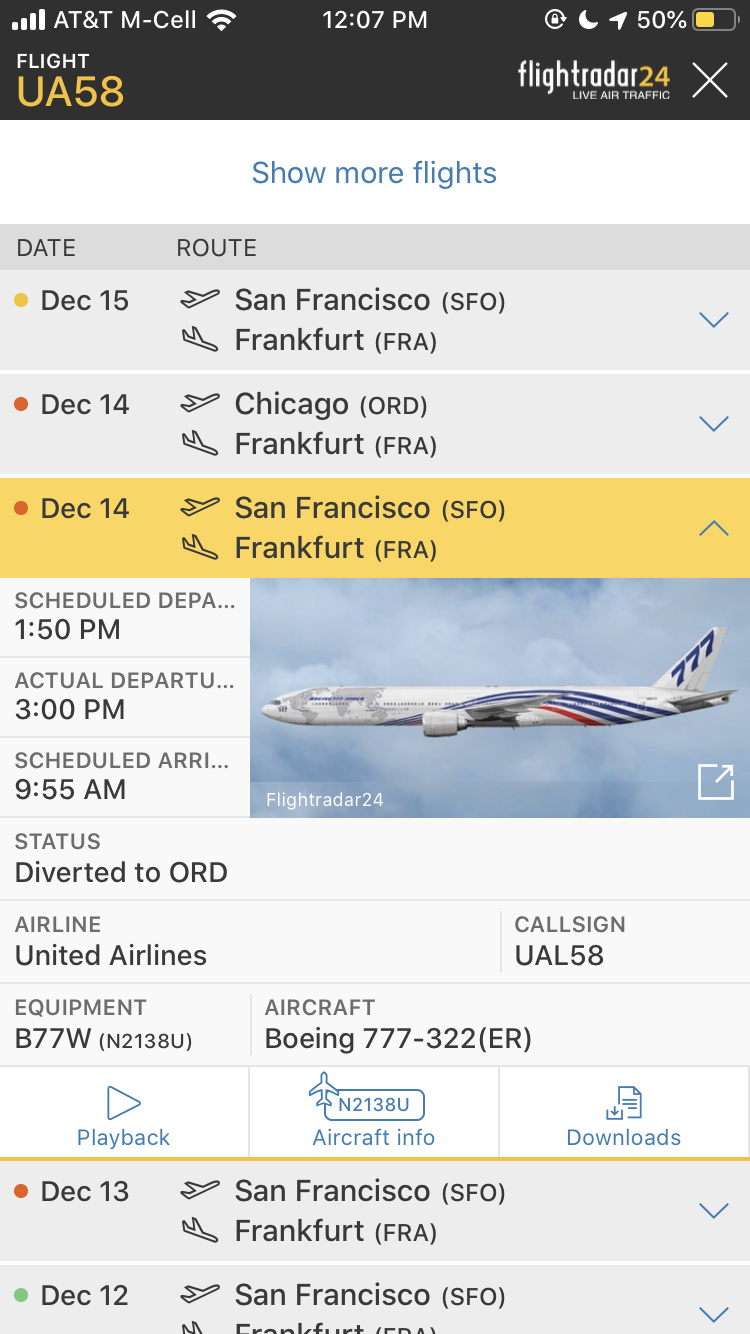
Task: Expand the Dec 15 San Francisco flight
Action: pos(713,320)
